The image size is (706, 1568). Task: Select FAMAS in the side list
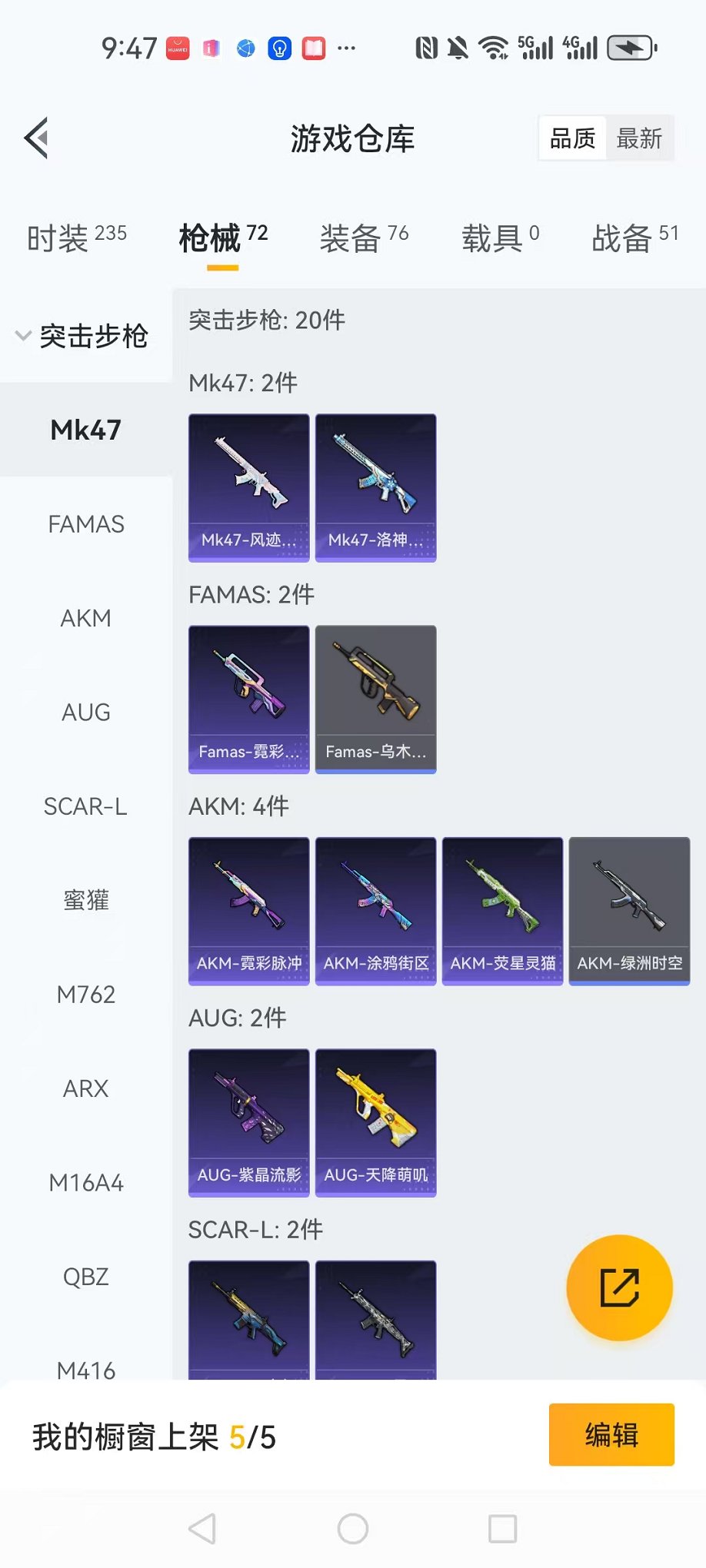pos(86,524)
